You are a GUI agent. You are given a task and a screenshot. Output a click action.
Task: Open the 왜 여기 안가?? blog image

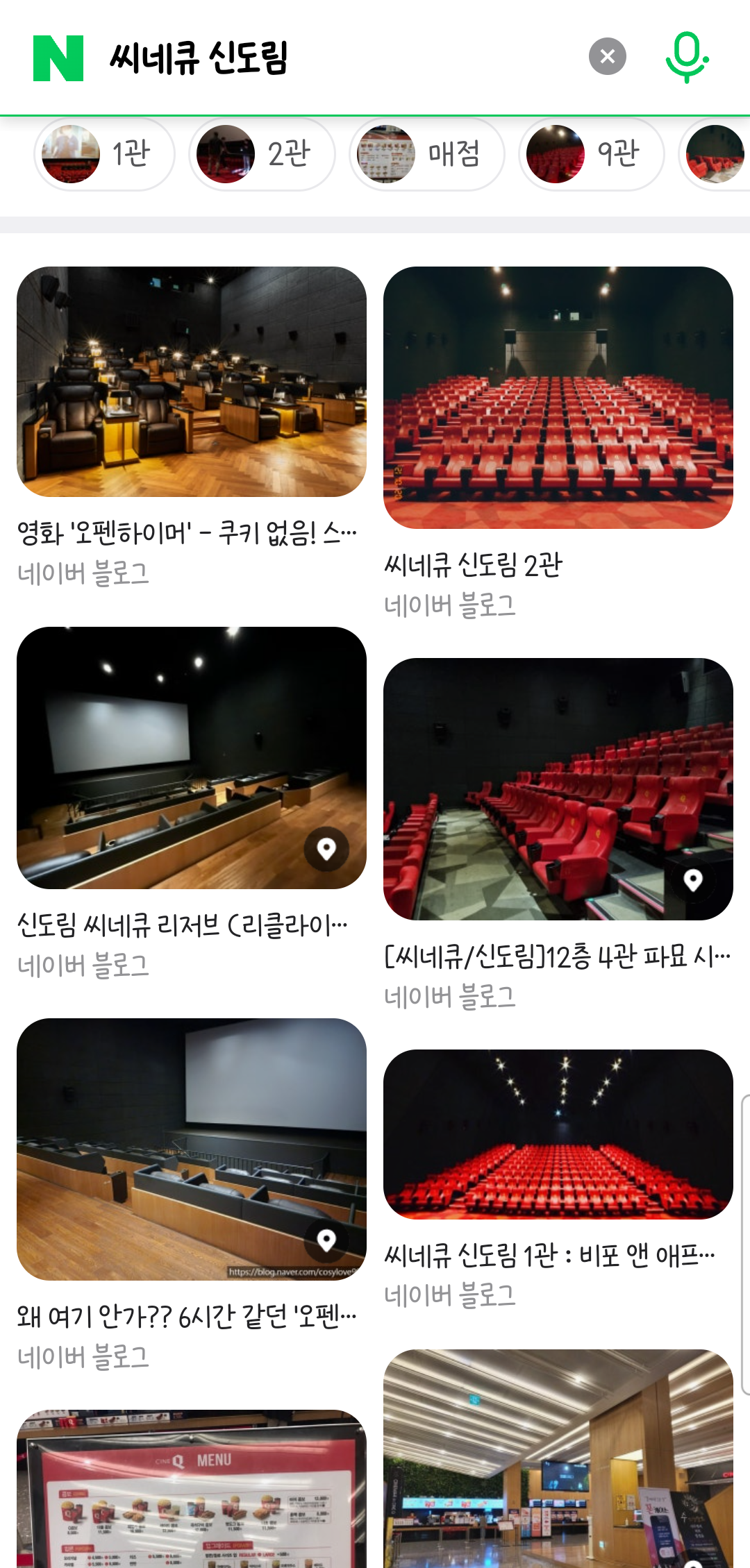coord(192,1149)
